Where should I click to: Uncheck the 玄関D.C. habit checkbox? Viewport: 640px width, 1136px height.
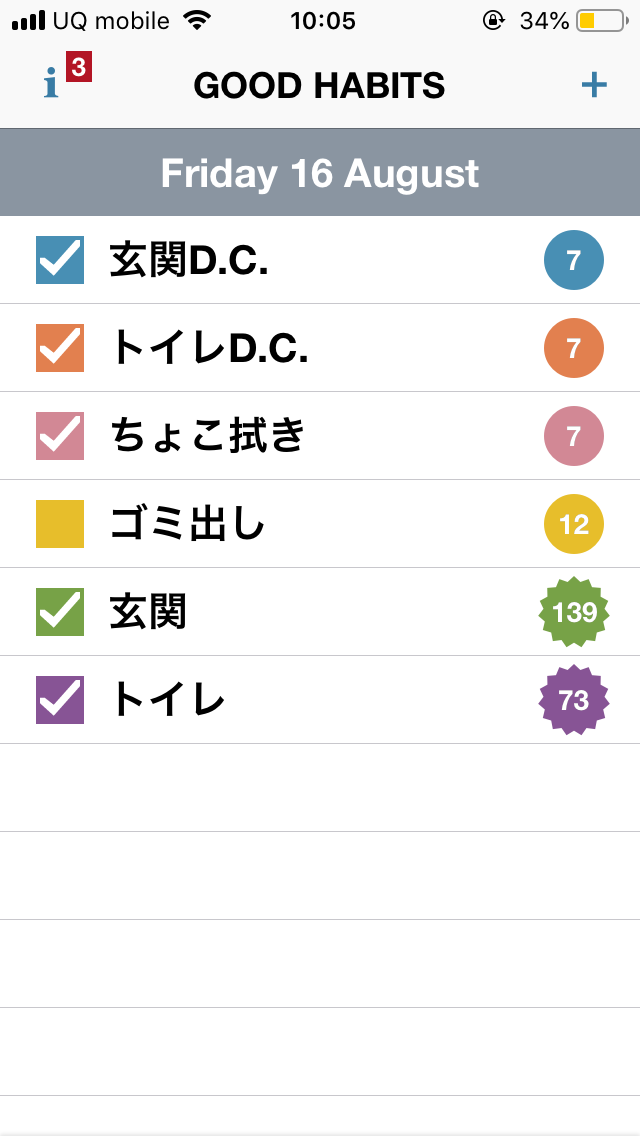(x=60, y=260)
